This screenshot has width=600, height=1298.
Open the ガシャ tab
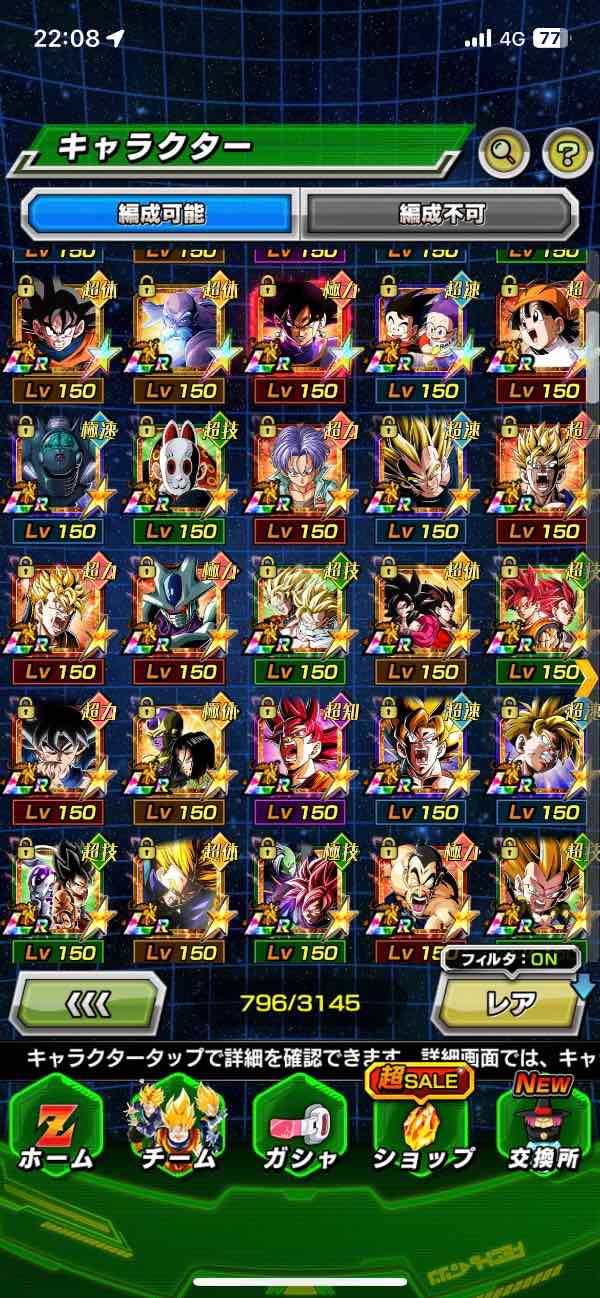tap(299, 1123)
